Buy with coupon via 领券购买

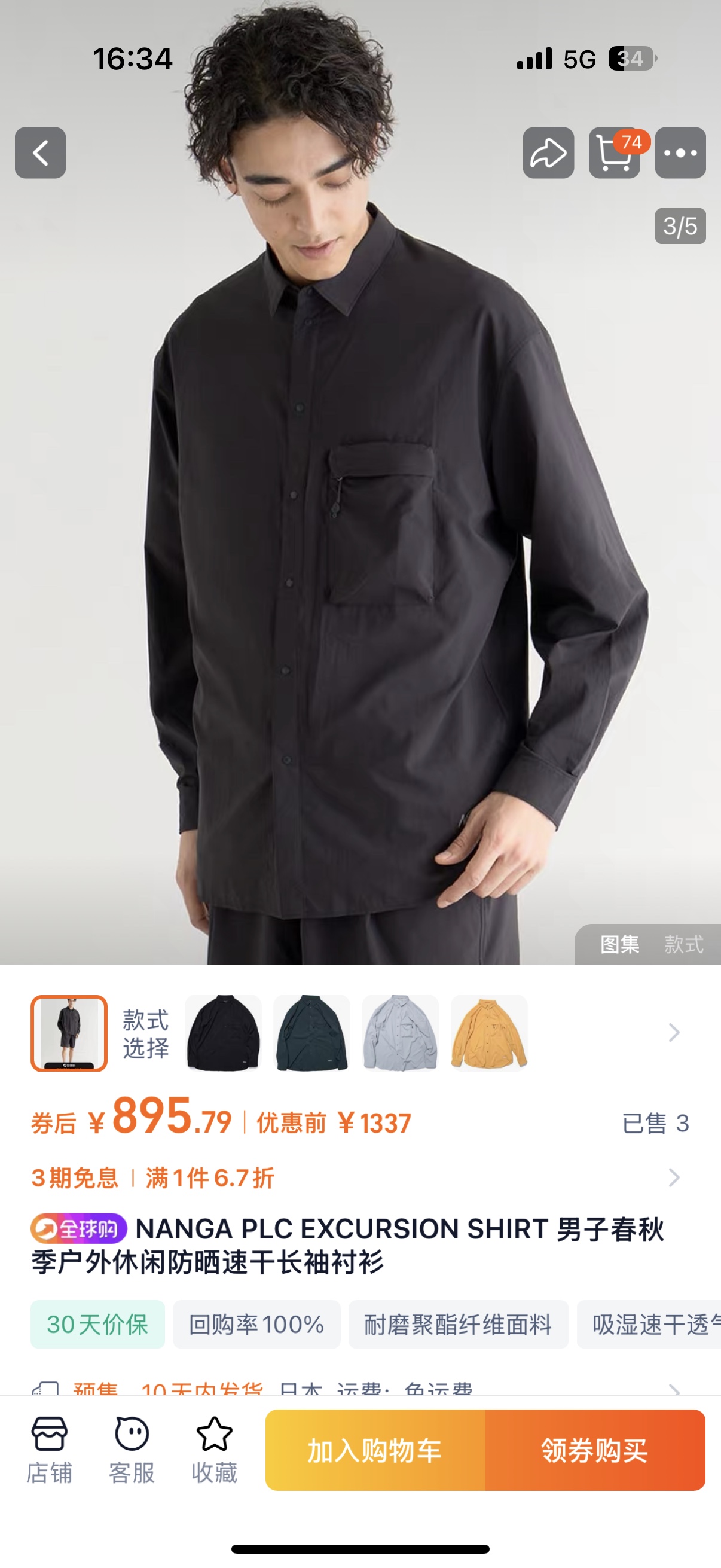click(595, 1451)
